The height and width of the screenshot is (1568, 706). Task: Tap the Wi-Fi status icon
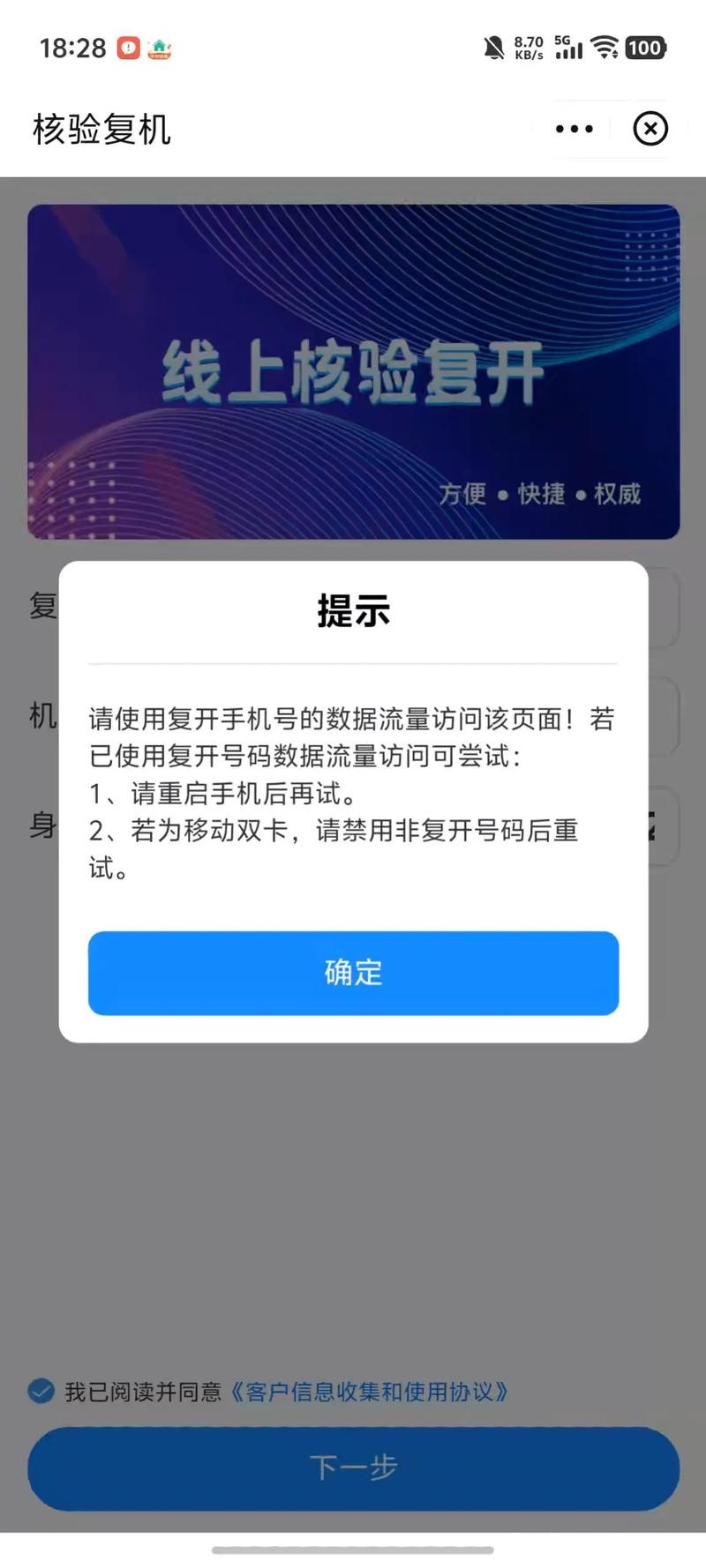pyautogui.click(x=605, y=49)
